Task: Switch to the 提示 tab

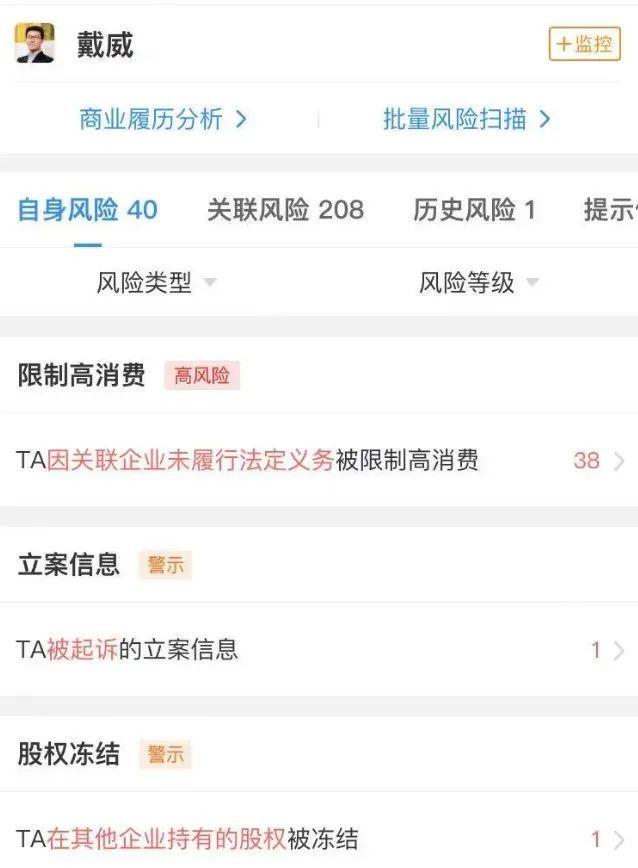Action: click(610, 210)
